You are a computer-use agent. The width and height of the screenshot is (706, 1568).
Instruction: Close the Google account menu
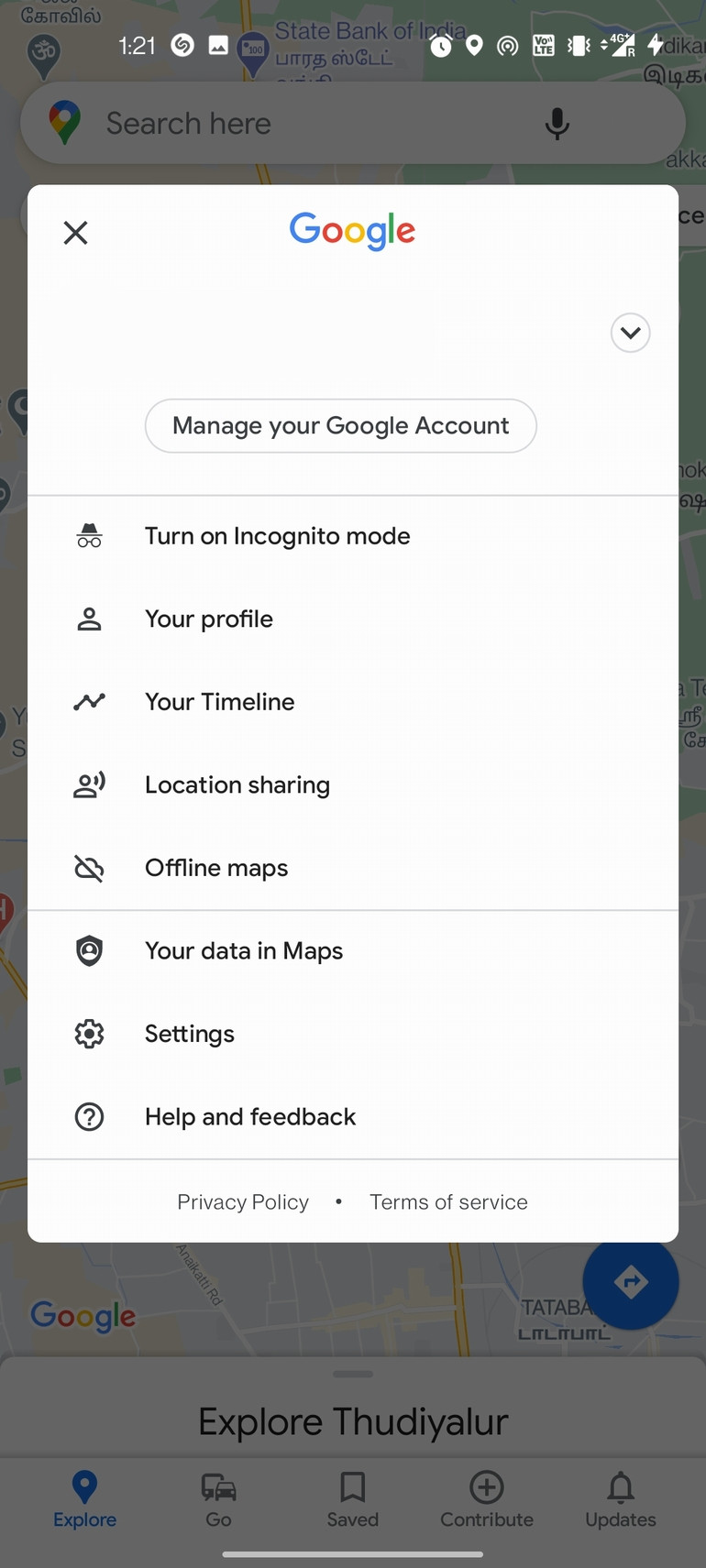coord(75,233)
